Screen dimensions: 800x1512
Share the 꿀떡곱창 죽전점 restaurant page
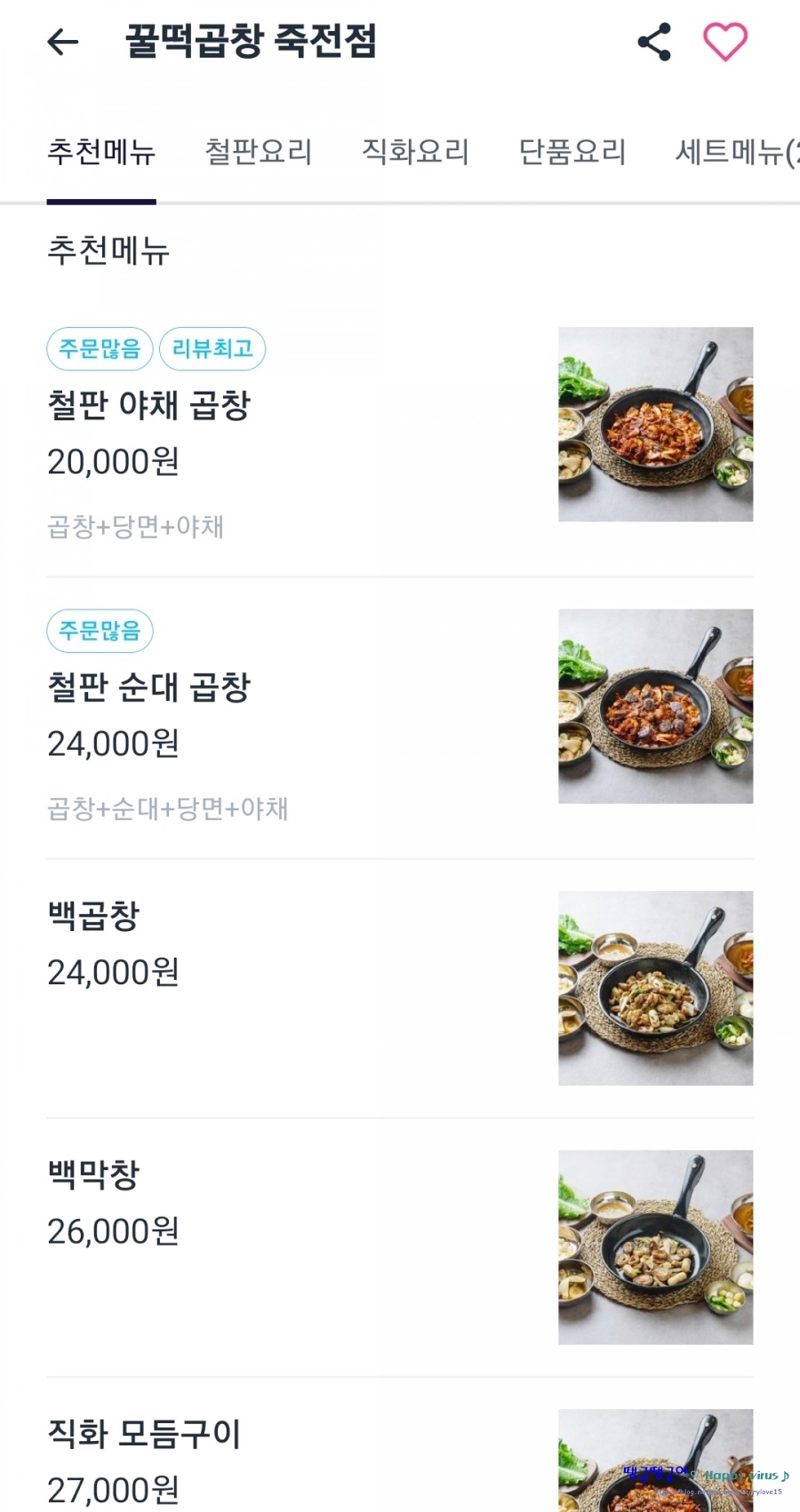click(654, 42)
